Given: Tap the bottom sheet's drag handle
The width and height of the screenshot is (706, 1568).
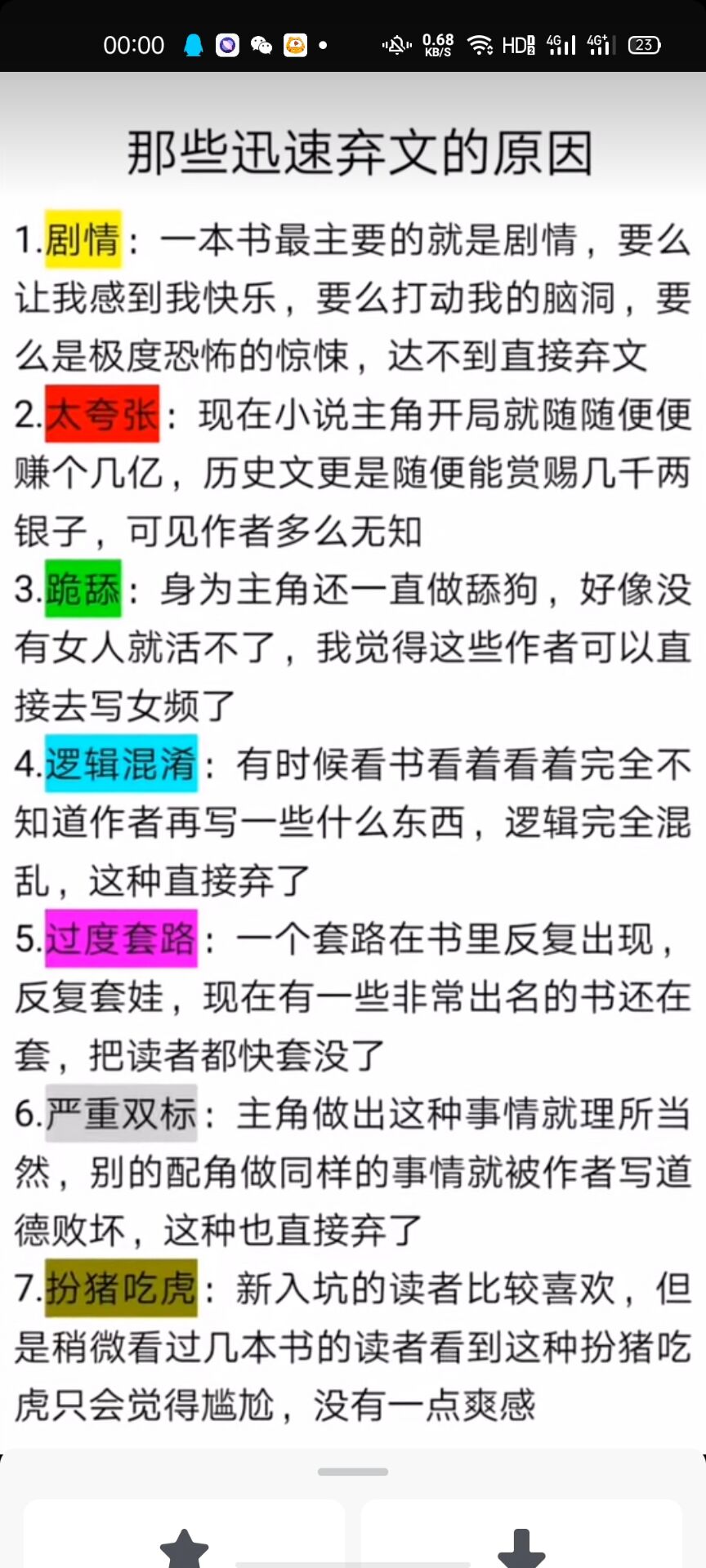Looking at the screenshot, I should click(353, 1472).
